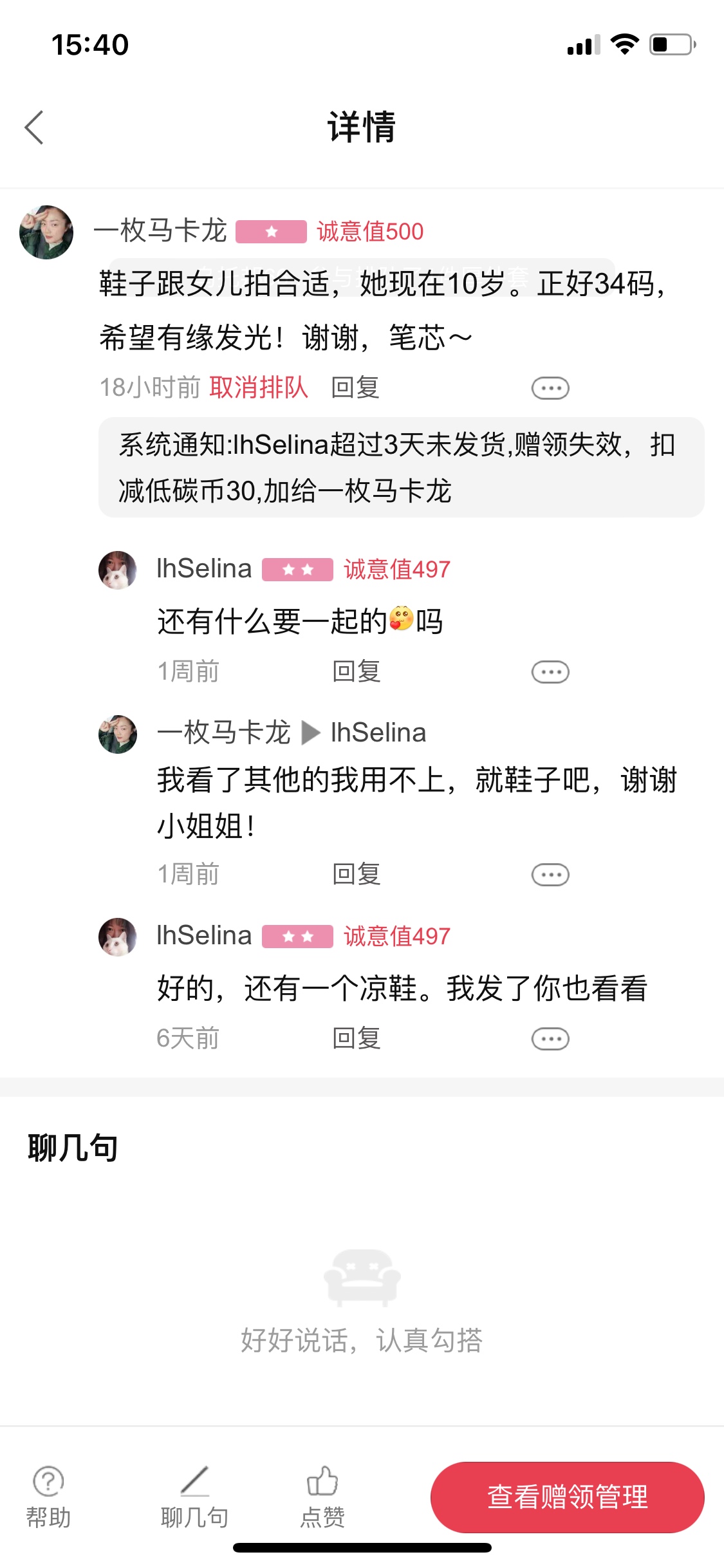Open lhSelina's avatar on 还有什么要一起的 comment

tap(118, 570)
